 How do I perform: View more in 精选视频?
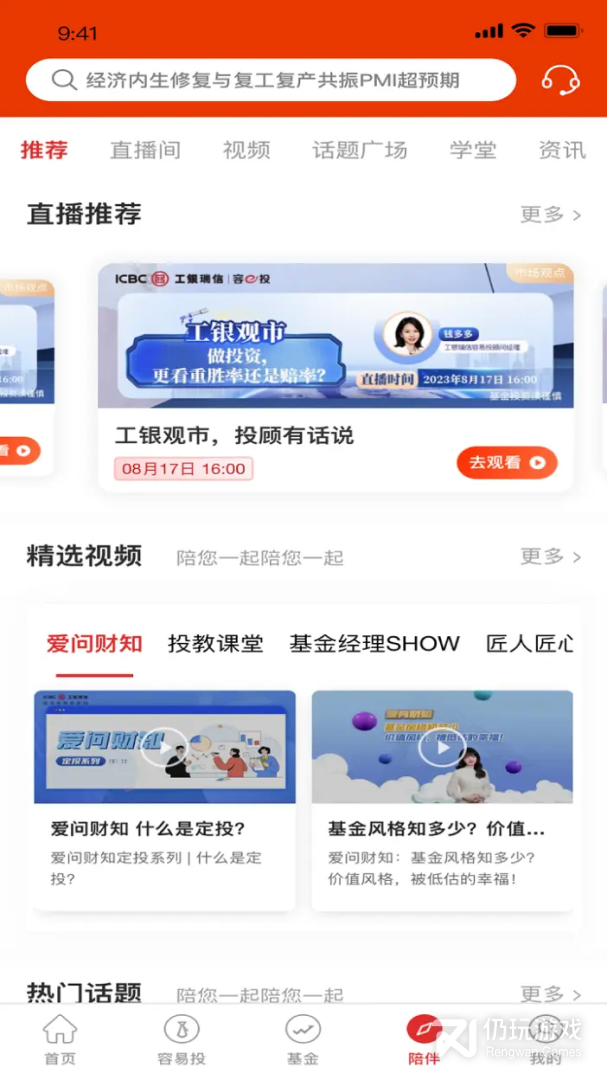[x=550, y=556]
